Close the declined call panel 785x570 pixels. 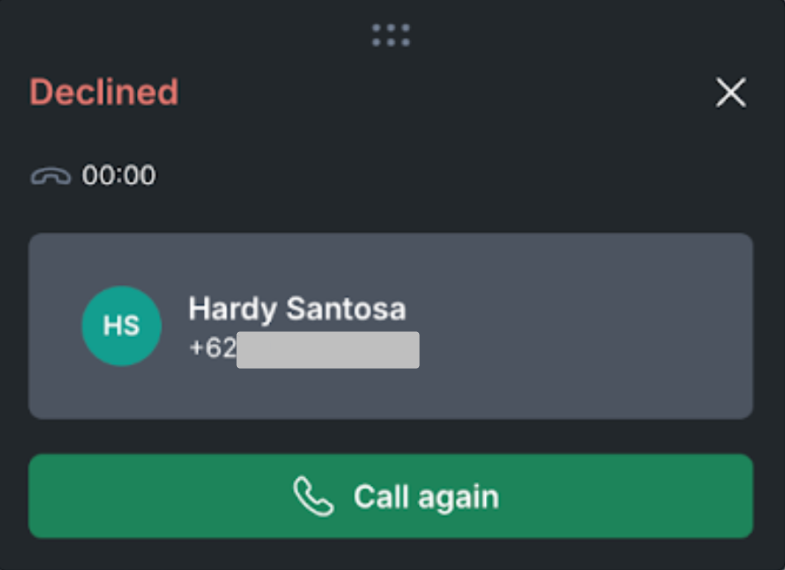[731, 93]
